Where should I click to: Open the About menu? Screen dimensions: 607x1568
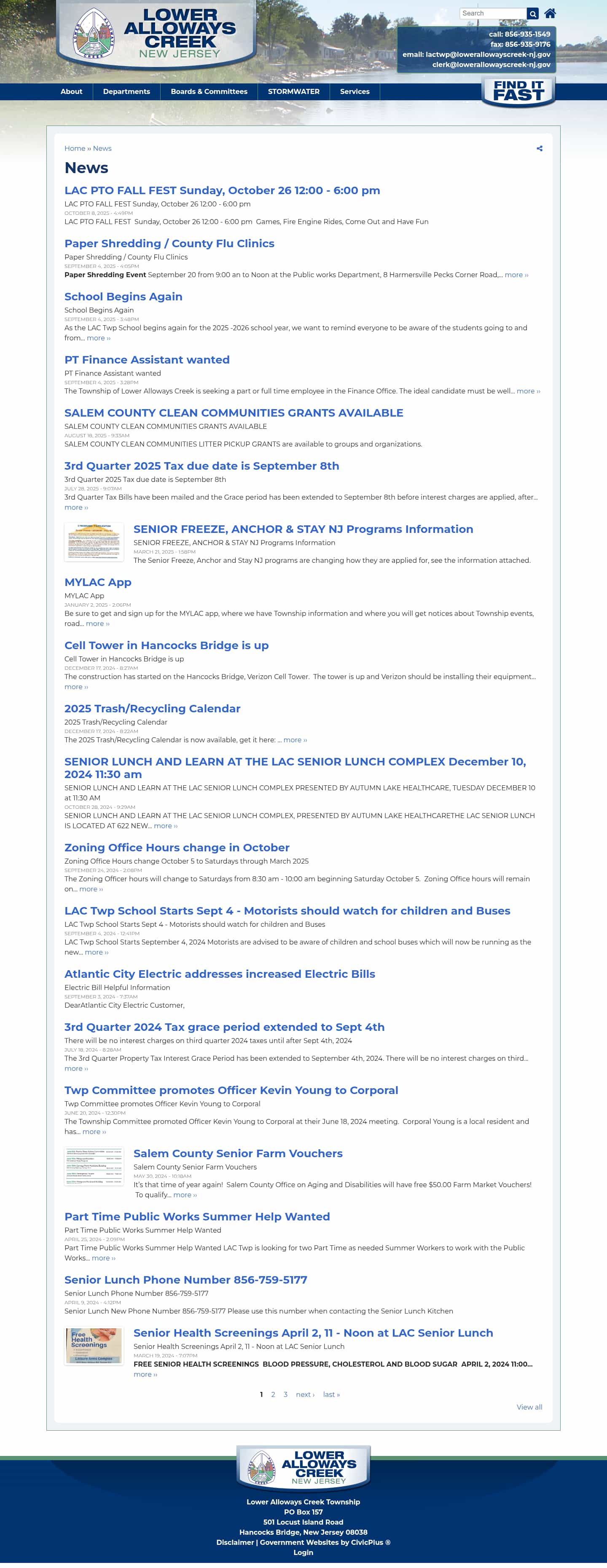point(71,92)
